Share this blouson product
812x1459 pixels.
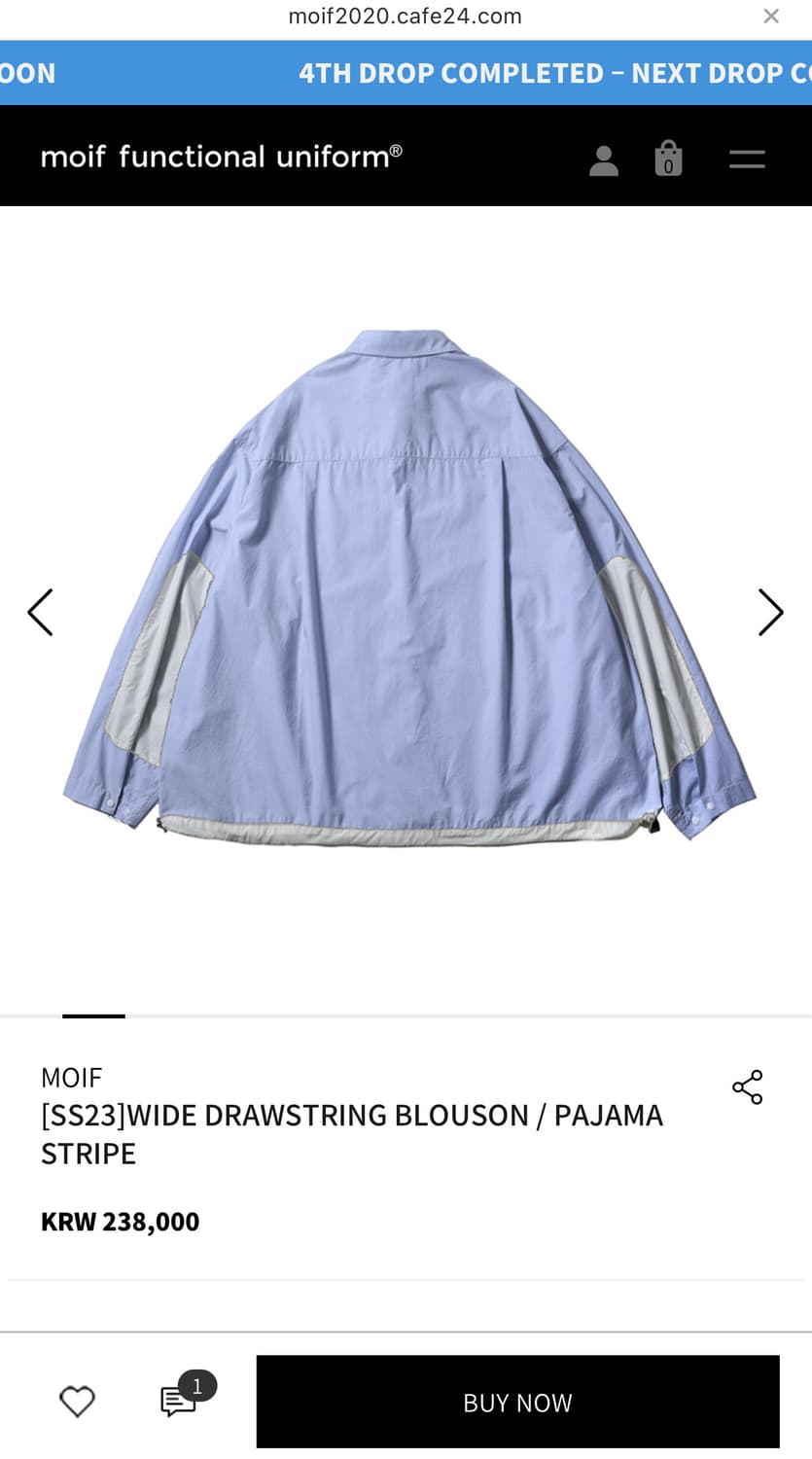(747, 1087)
